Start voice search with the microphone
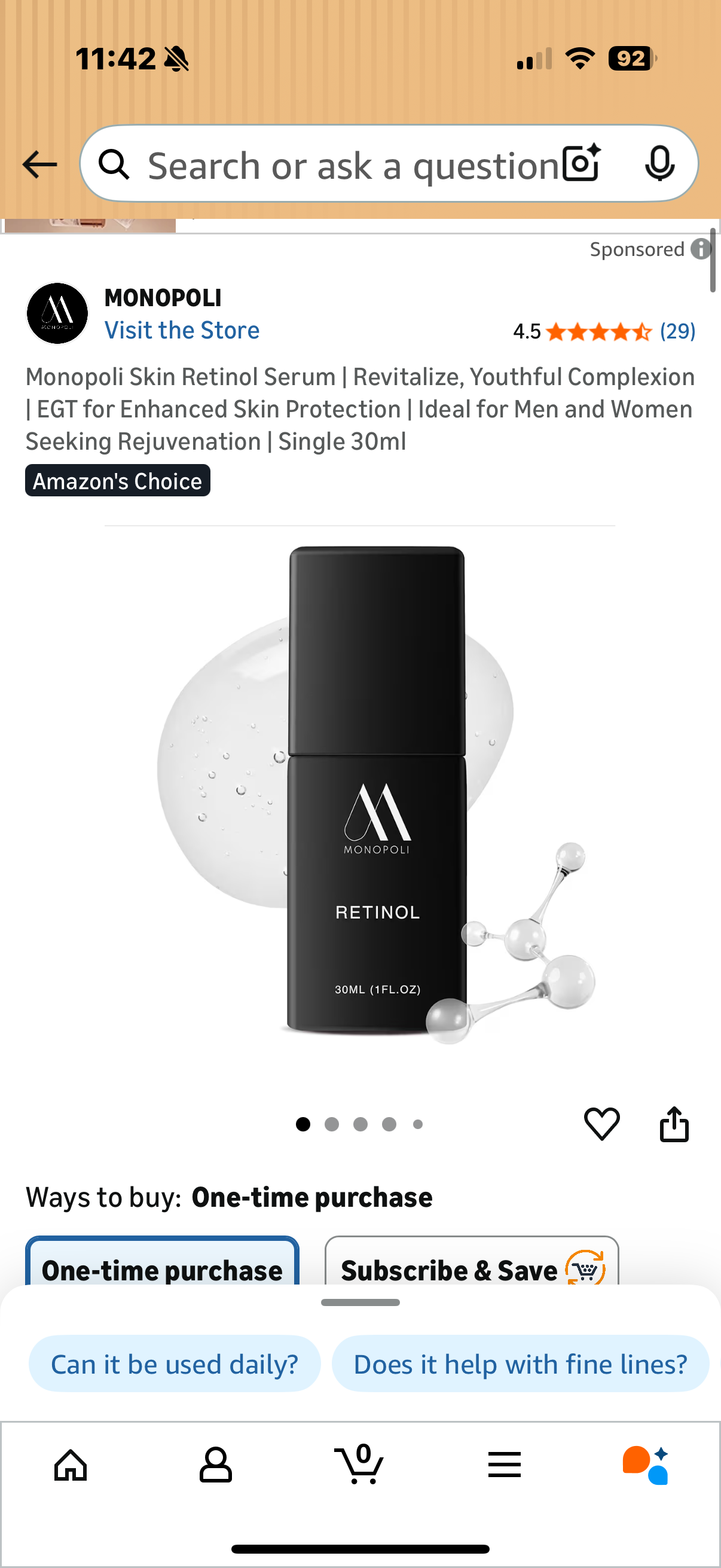Screen dimensions: 721x1568 (x=659, y=164)
